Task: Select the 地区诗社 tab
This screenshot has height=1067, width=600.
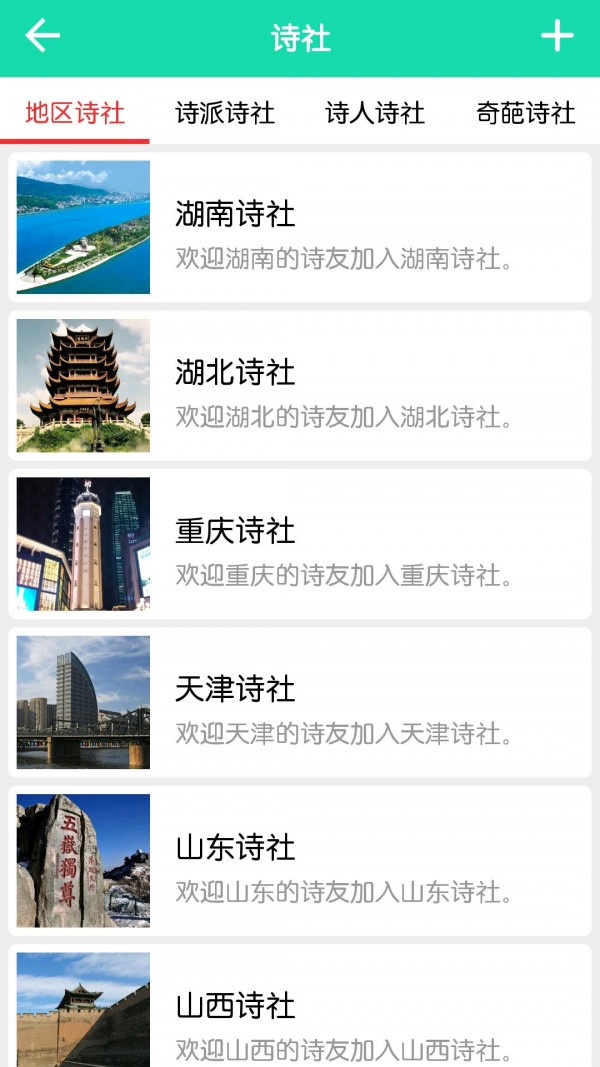Action: [x=75, y=112]
